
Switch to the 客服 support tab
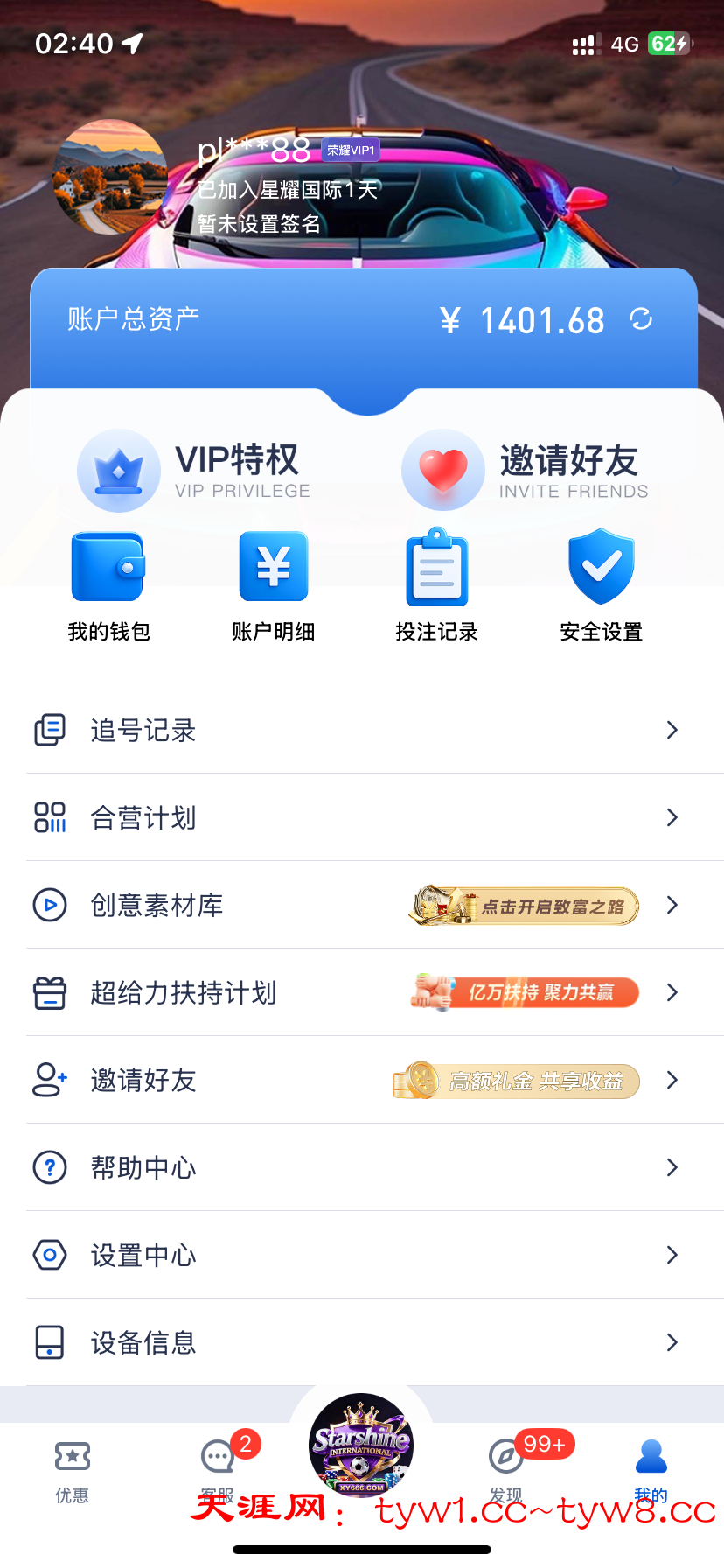[218, 1471]
